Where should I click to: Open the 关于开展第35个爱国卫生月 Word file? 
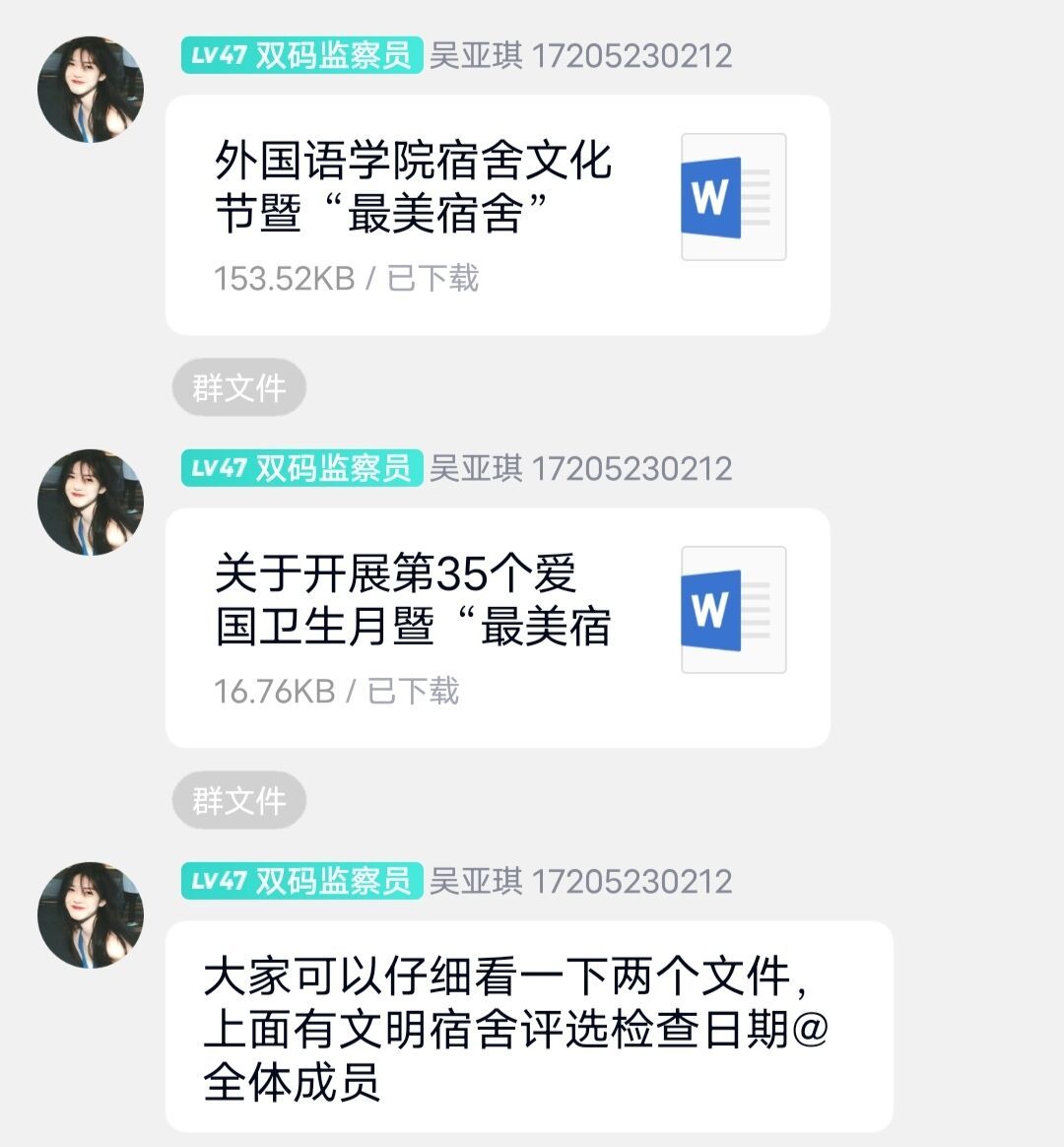[x=497, y=628]
